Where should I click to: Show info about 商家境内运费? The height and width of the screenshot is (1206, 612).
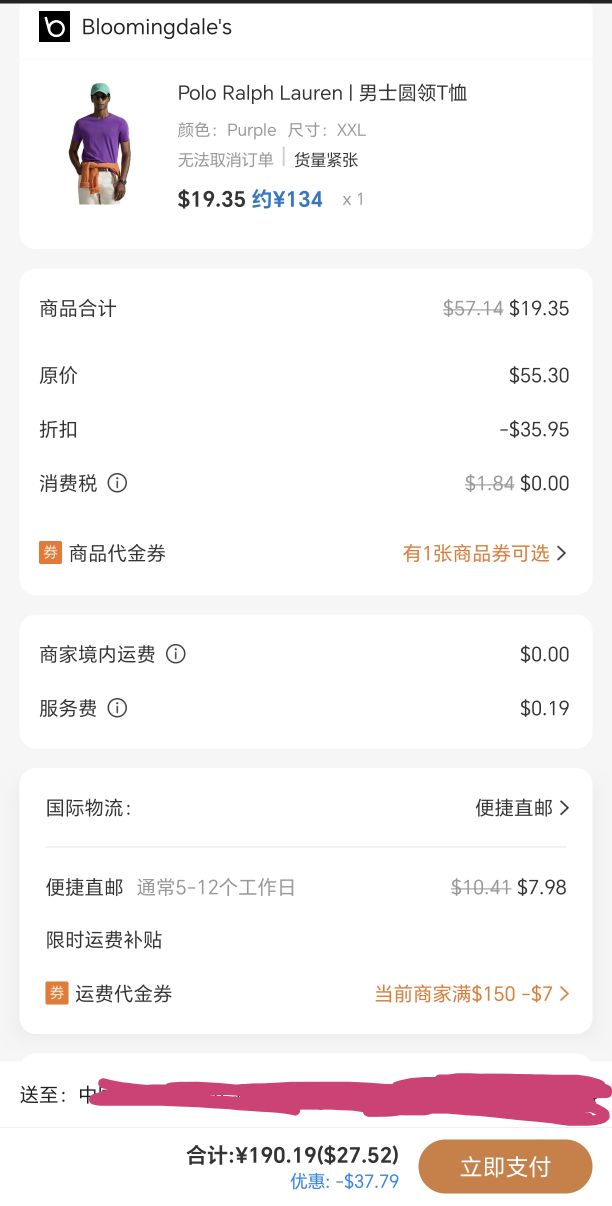coord(176,655)
